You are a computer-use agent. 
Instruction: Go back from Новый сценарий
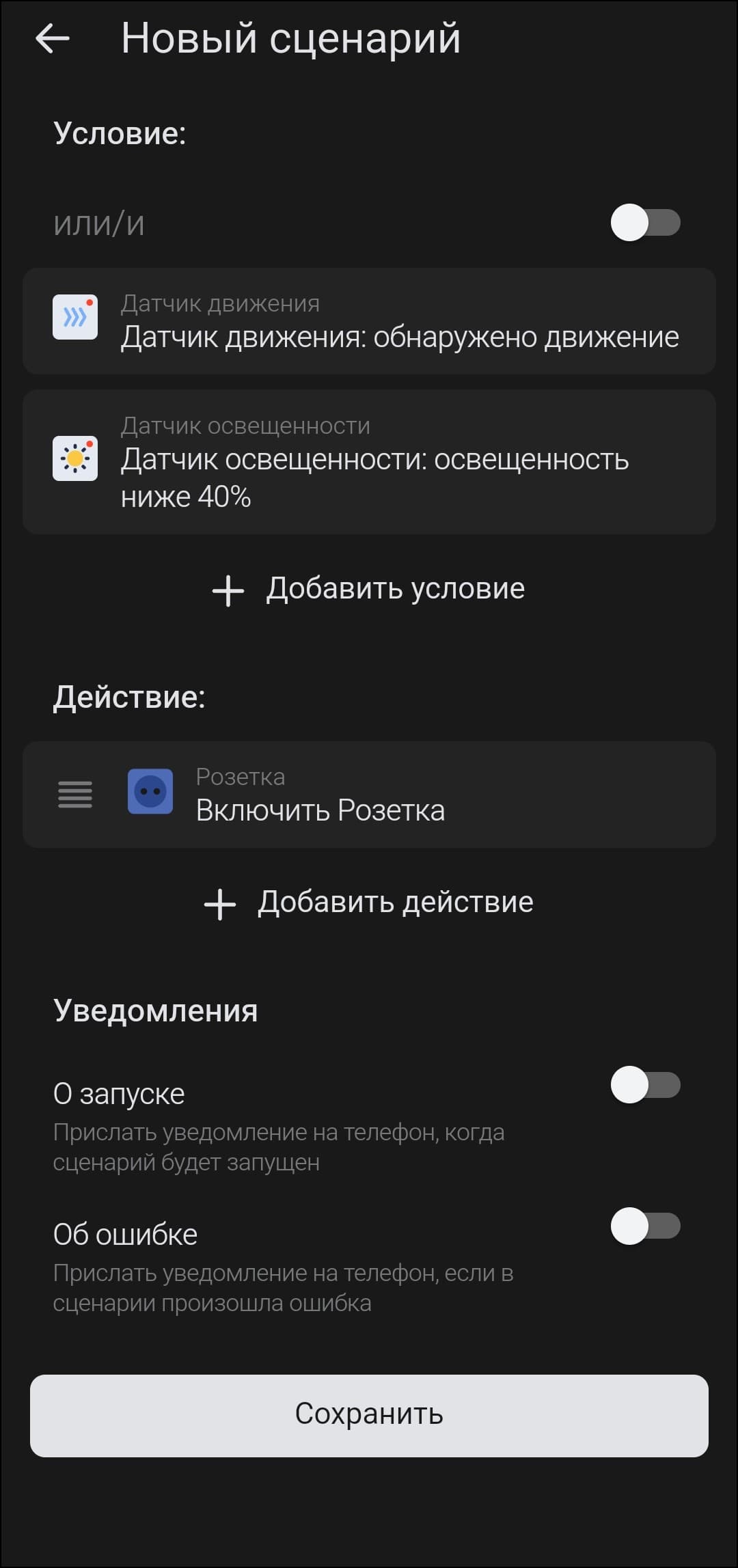(53, 38)
